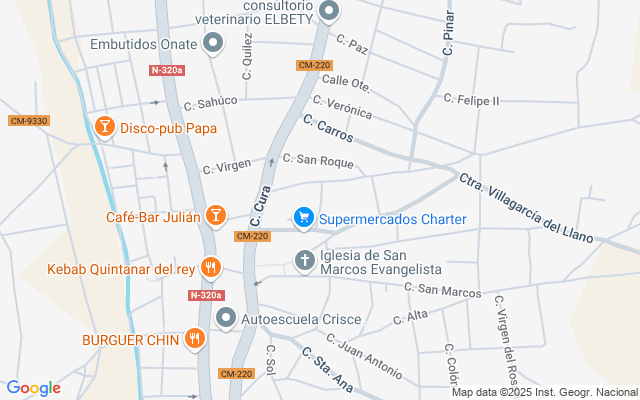Viewport: 640px width, 400px height.
Task: Tap the Kebab Quintanar del rey restaurant pin
Action: [x=210, y=267]
